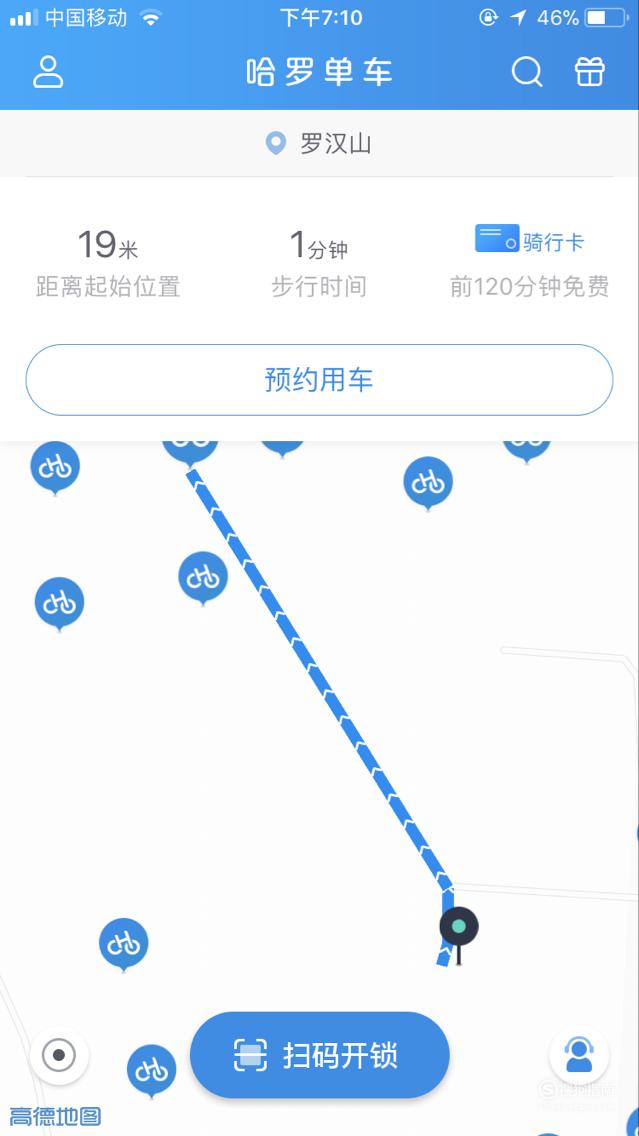Open the 骑行卡 ride card link
Viewport: 639px width, 1136px height.
529,241
